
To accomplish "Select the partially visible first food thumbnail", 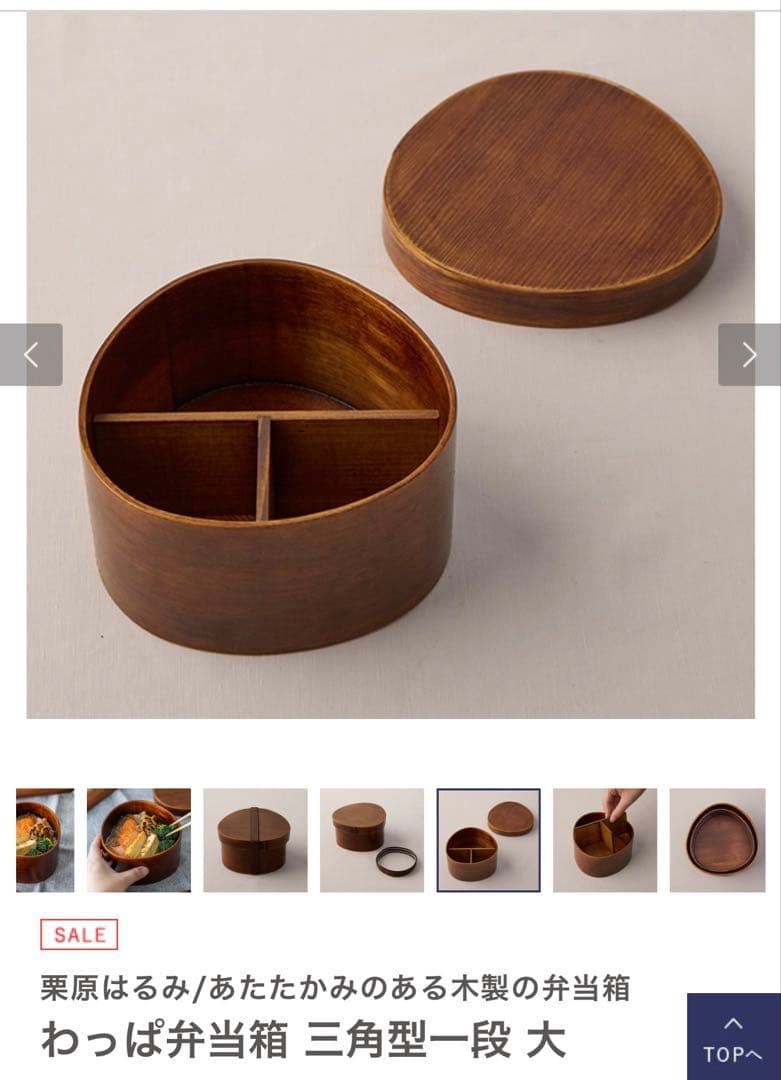I will click(44, 840).
